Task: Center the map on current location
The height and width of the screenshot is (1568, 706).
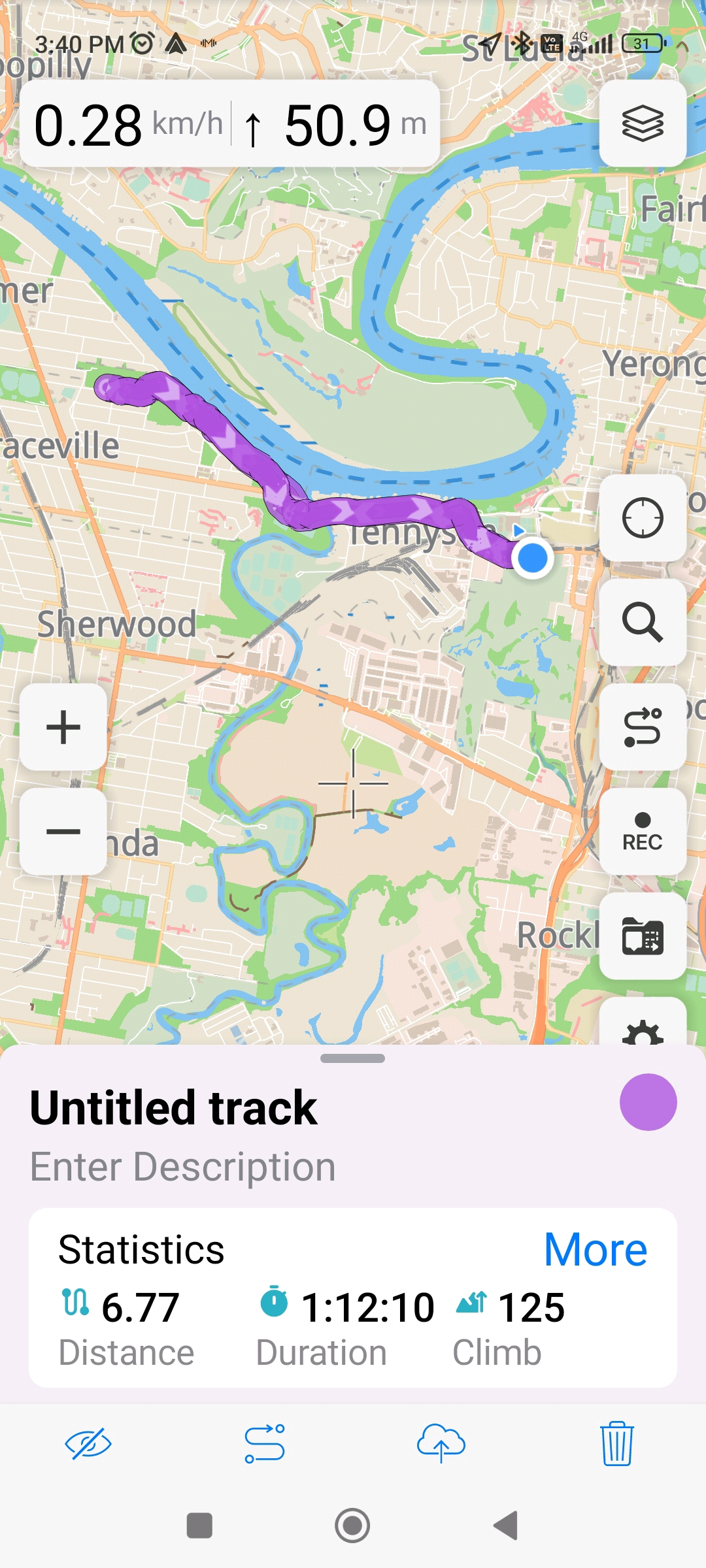Action: click(642, 518)
